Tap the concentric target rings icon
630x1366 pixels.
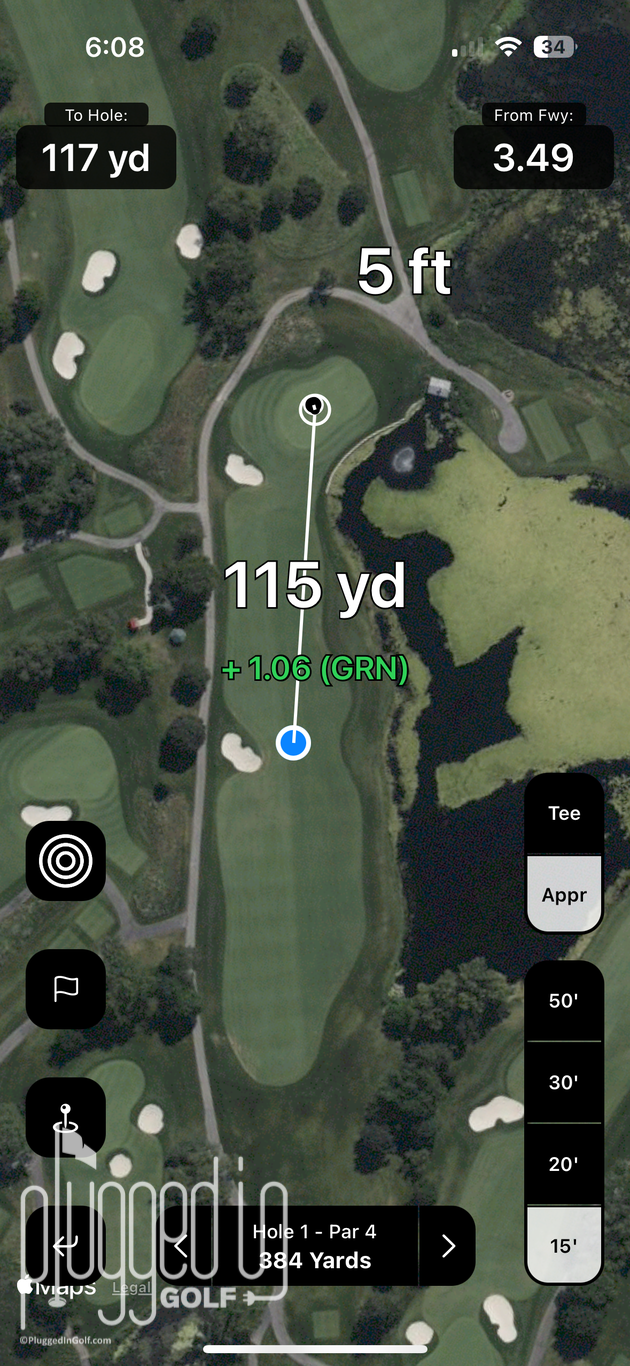click(x=66, y=860)
